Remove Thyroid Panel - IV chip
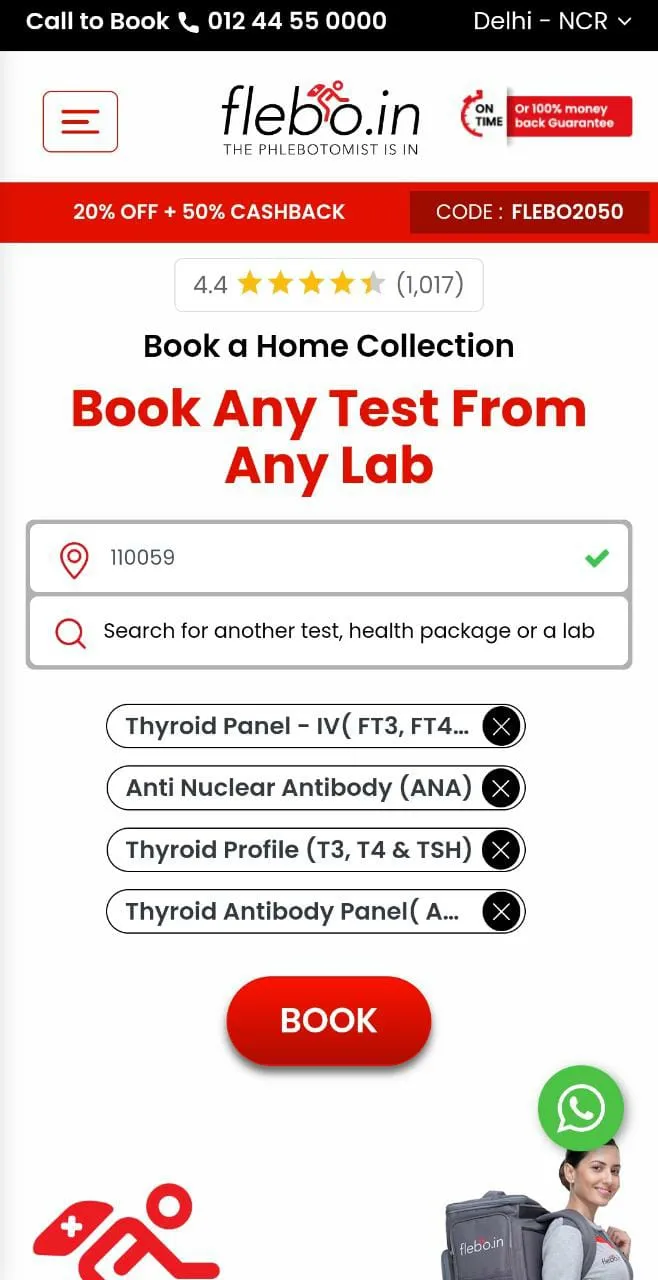 502,726
